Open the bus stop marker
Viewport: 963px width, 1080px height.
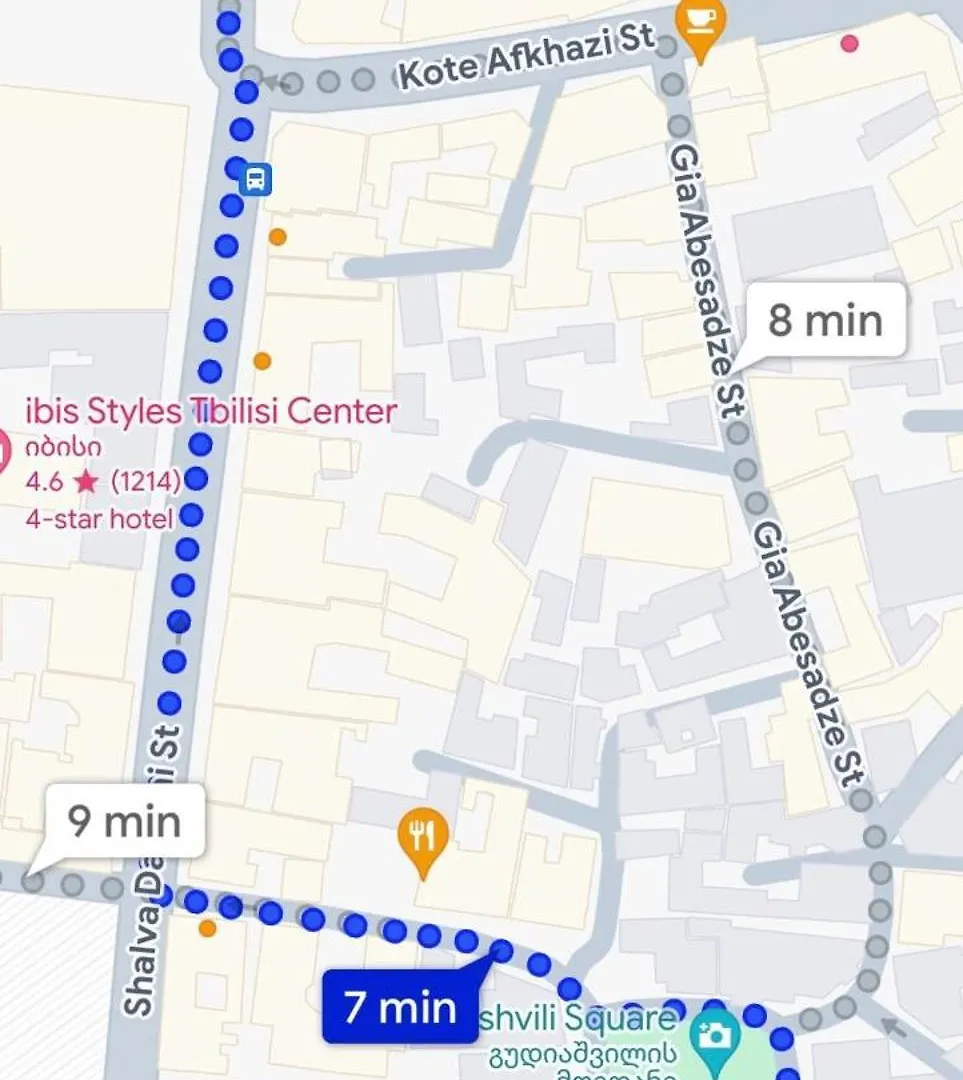(x=256, y=181)
